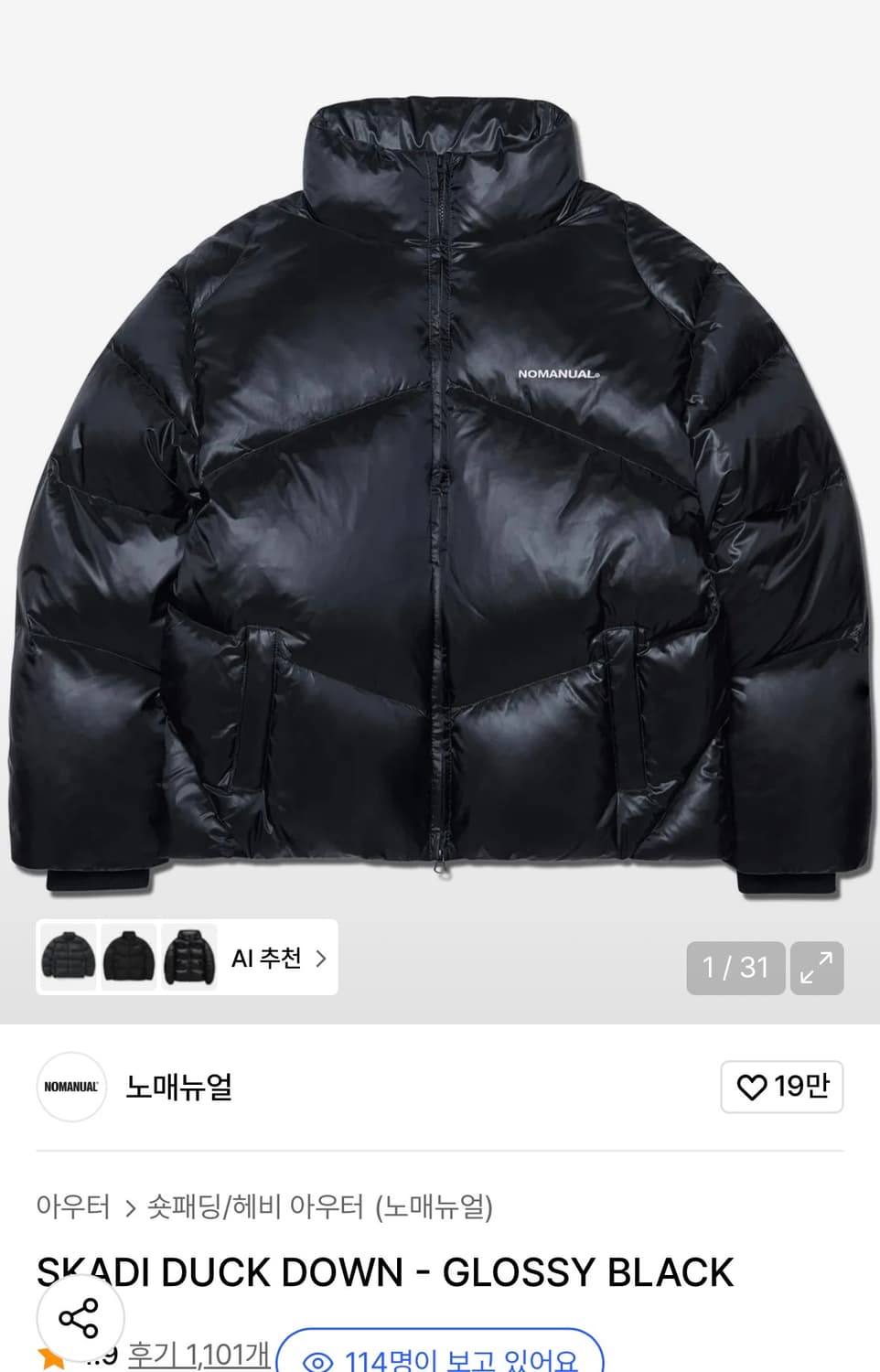
Task: Tap the share icon
Action: coord(80,1317)
